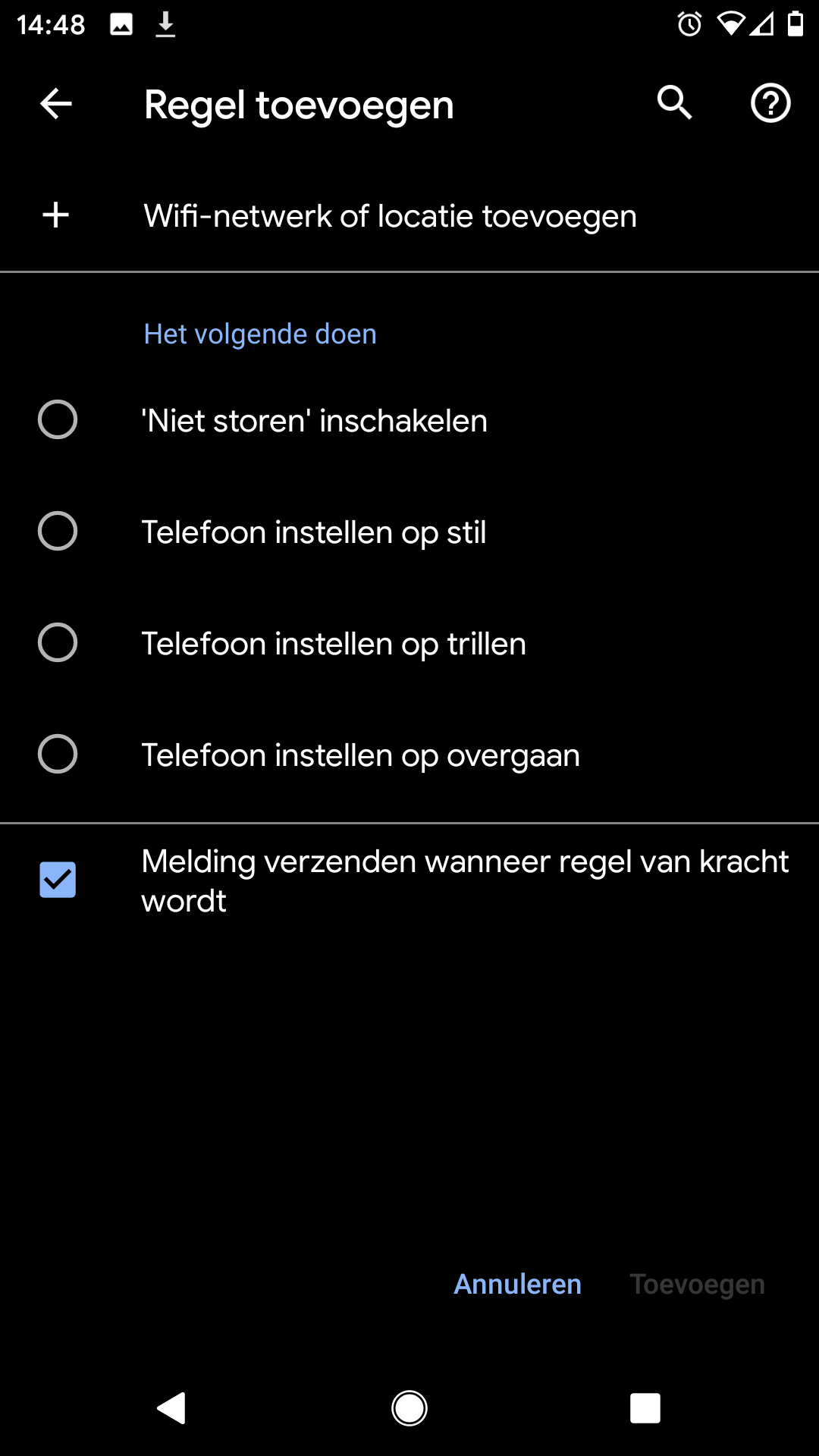Tap the Home navigation button
Image resolution: width=819 pixels, height=1456 pixels.
coord(409,1407)
